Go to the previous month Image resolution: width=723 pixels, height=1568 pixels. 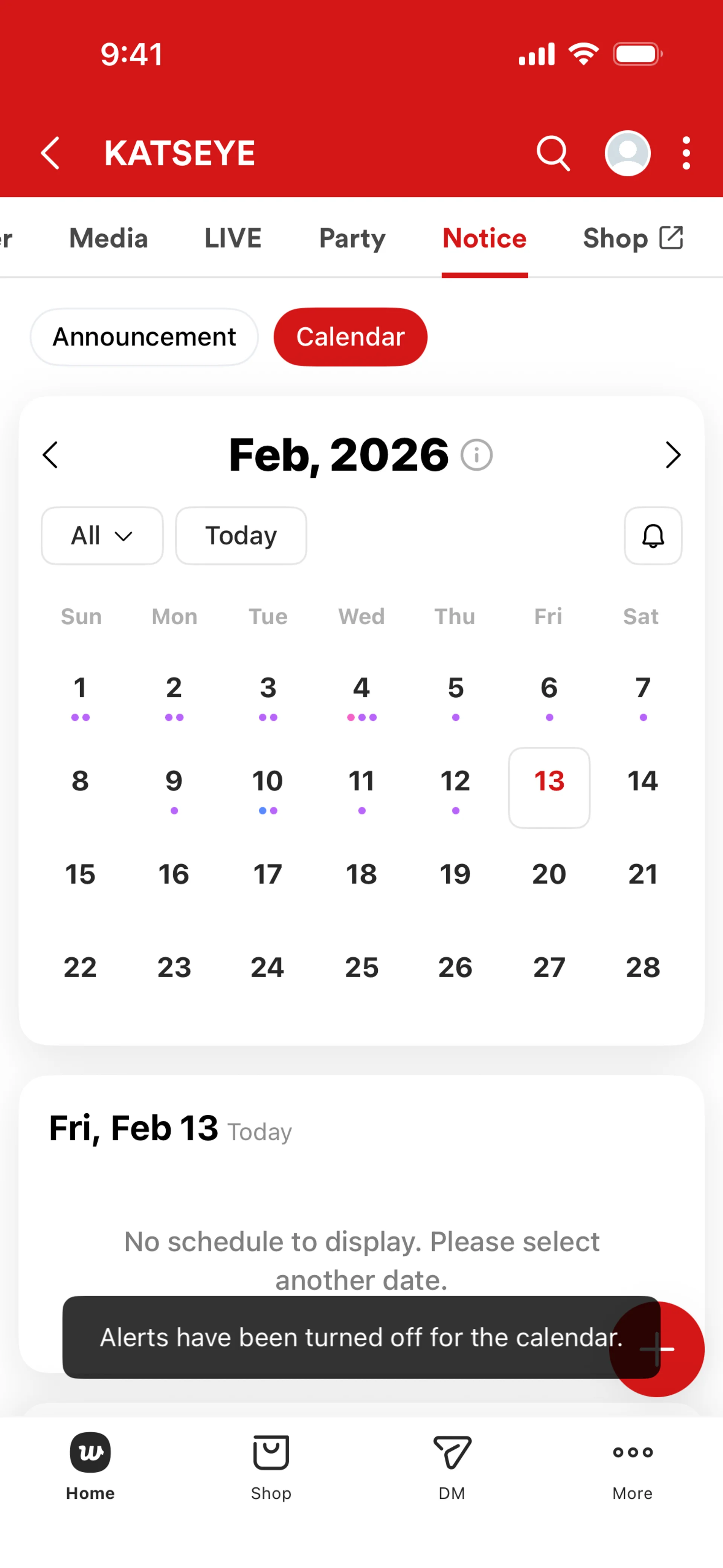[x=50, y=455]
